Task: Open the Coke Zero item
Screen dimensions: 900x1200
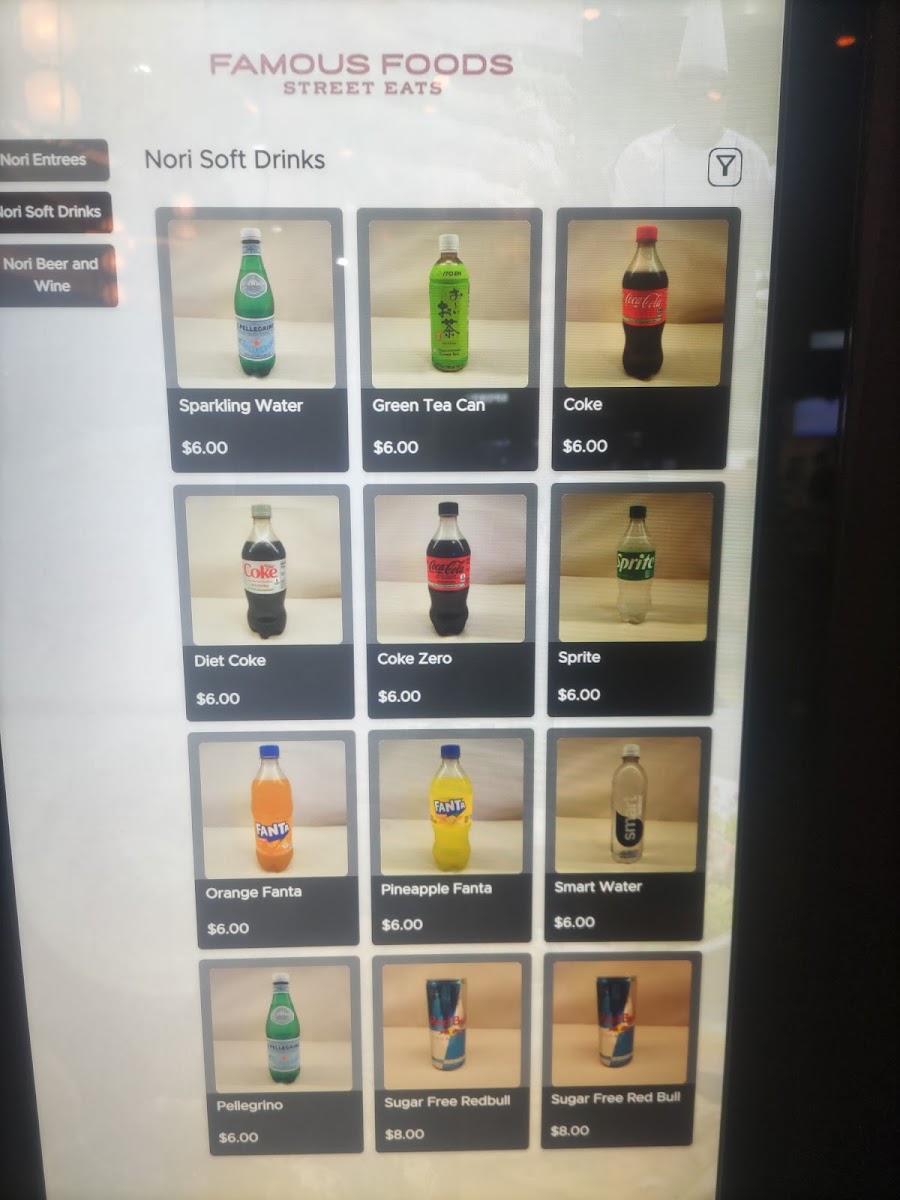Action: tap(450, 600)
